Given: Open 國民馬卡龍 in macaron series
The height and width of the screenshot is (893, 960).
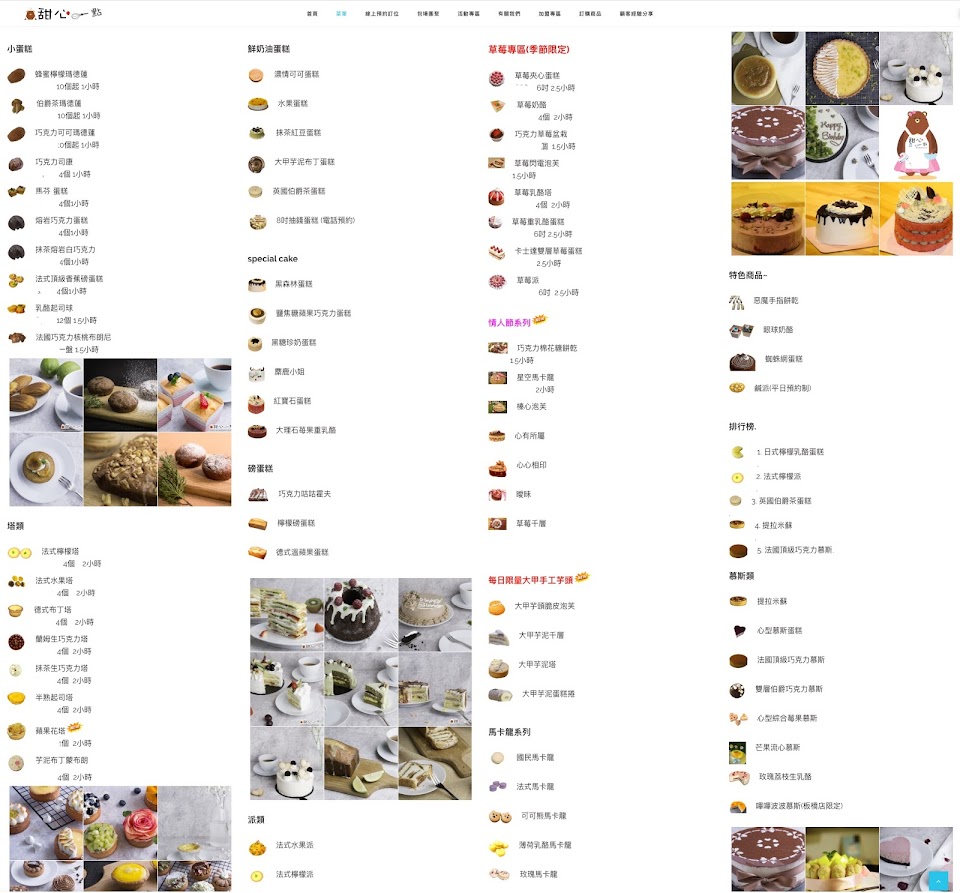Looking at the screenshot, I should pos(535,757).
